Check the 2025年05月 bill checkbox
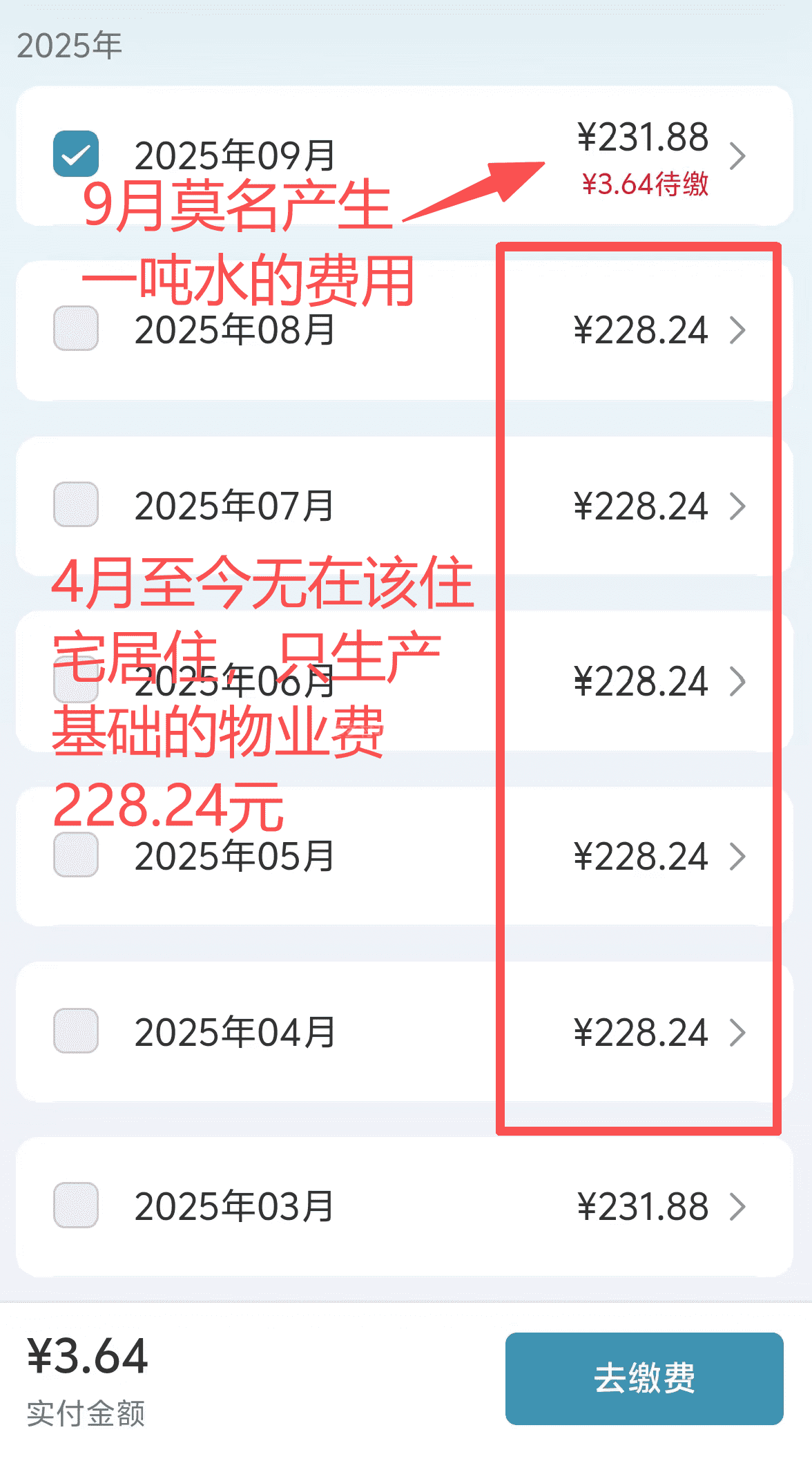Screen dimensions: 812x1479 pos(76,855)
